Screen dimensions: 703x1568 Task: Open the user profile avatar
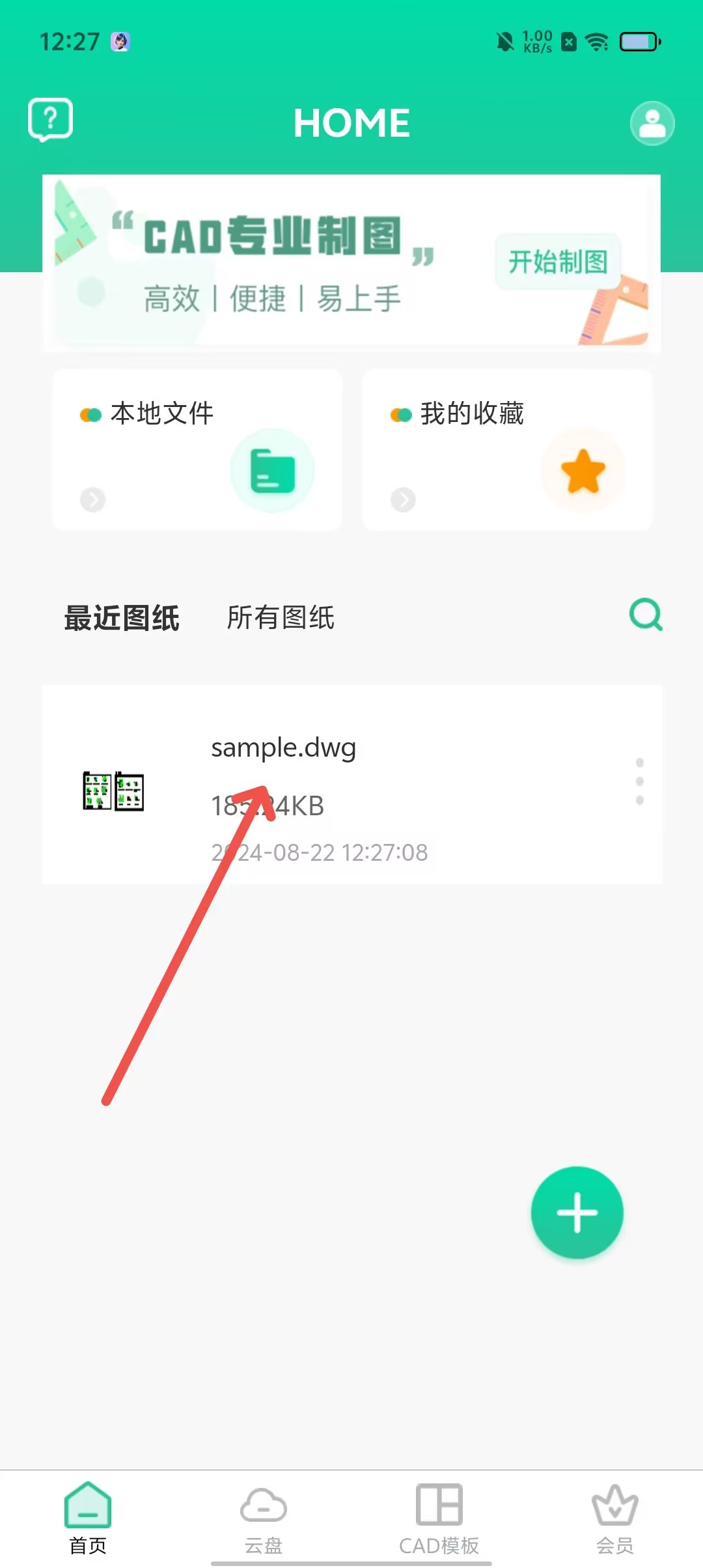[x=652, y=123]
